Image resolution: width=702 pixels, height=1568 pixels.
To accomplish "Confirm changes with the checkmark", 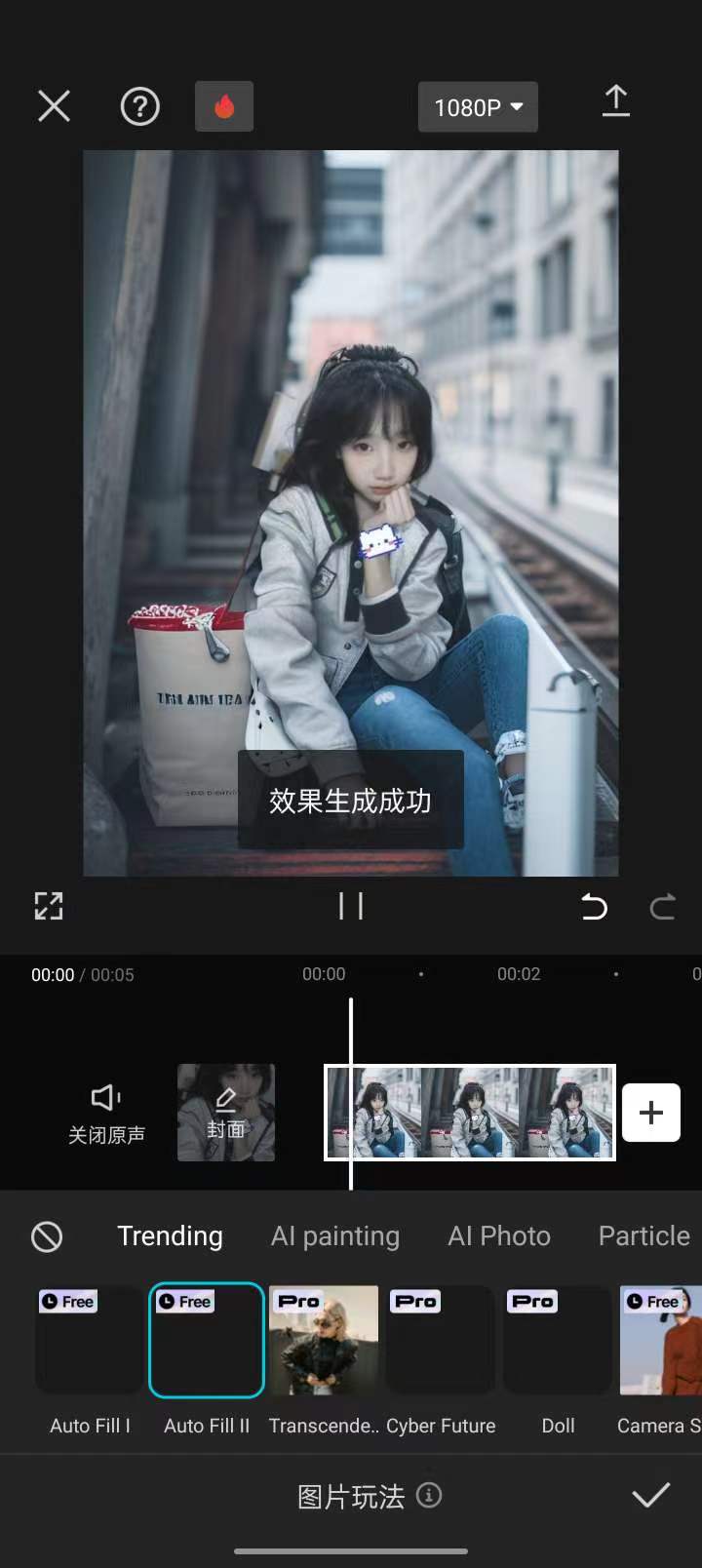I will point(650,1495).
